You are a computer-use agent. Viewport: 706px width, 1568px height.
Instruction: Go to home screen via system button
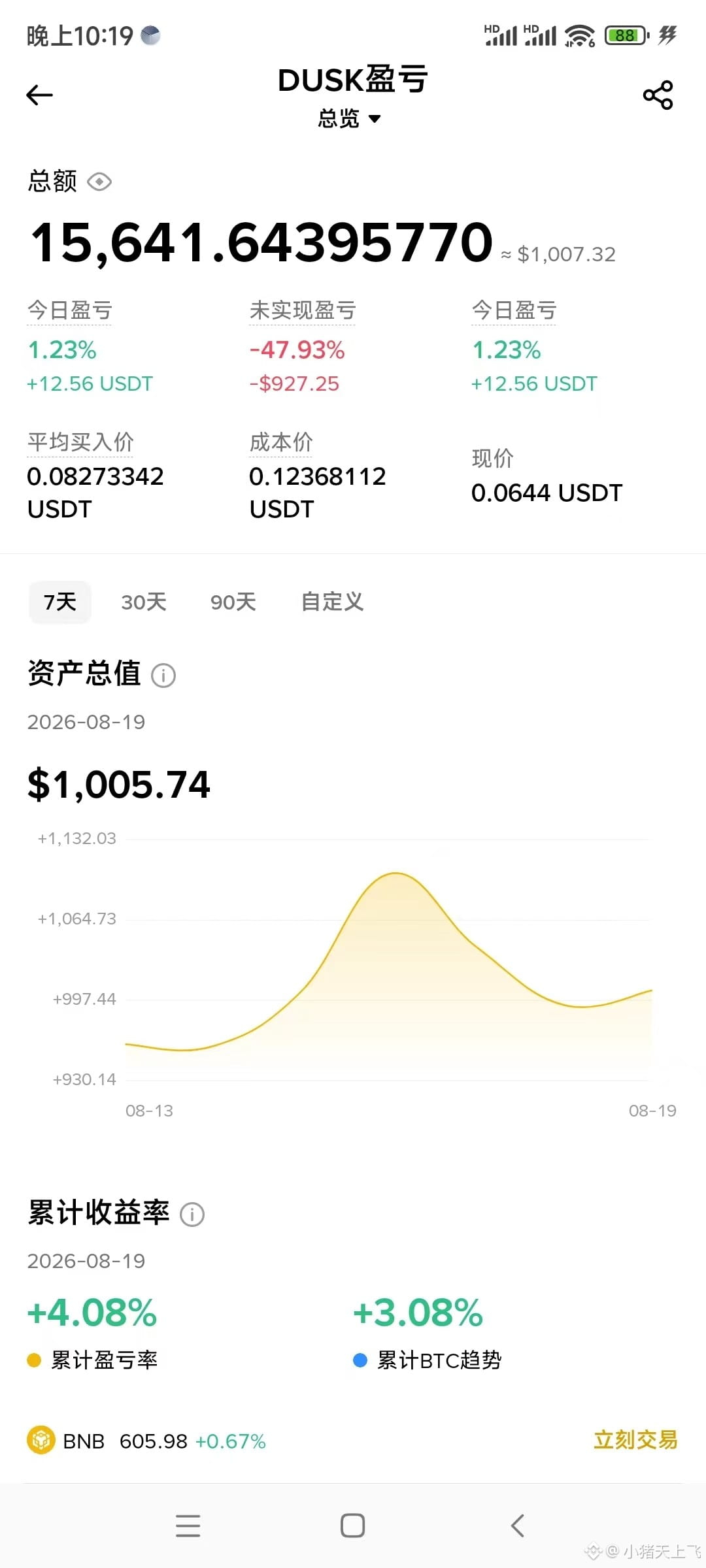(x=352, y=1526)
